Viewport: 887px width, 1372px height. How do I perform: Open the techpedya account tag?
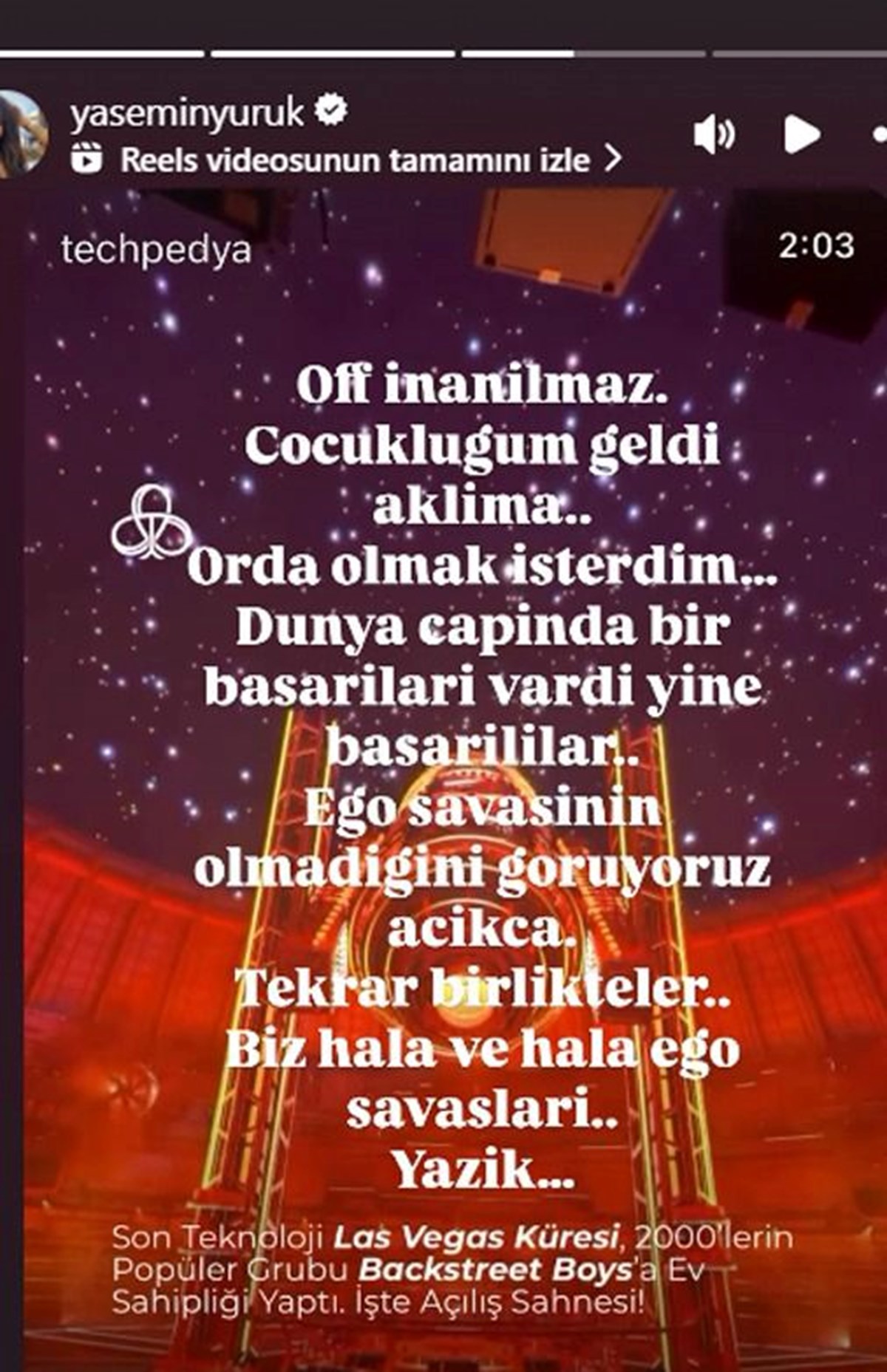156,250
